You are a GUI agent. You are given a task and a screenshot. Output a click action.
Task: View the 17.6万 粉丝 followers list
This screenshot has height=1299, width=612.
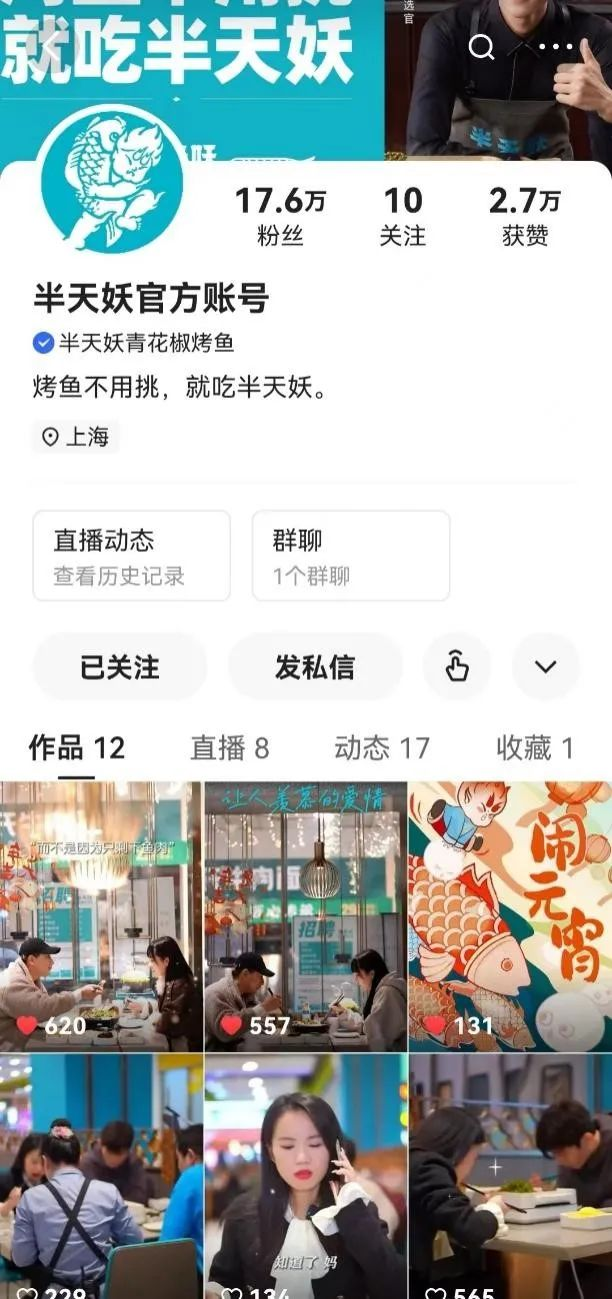(280, 215)
